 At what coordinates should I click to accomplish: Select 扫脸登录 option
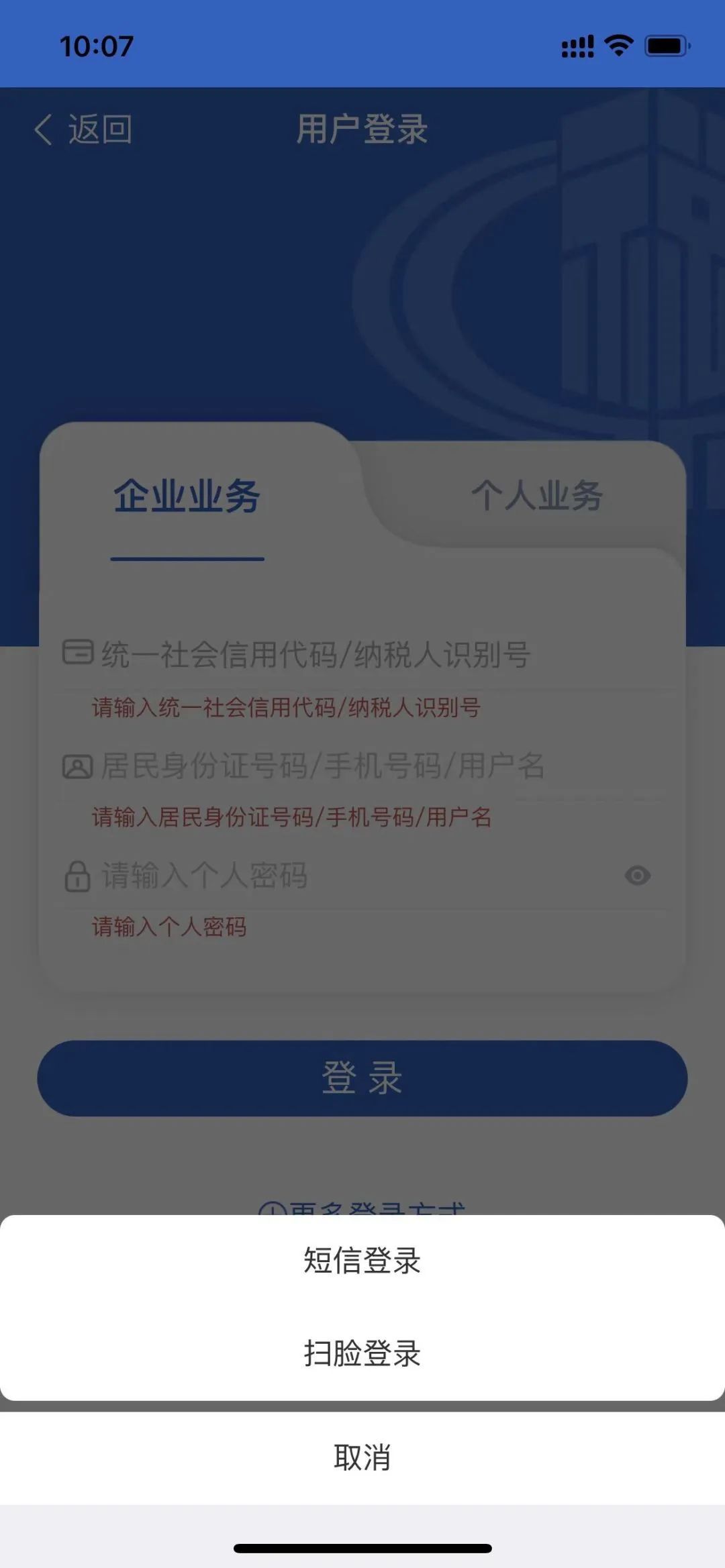362,1354
